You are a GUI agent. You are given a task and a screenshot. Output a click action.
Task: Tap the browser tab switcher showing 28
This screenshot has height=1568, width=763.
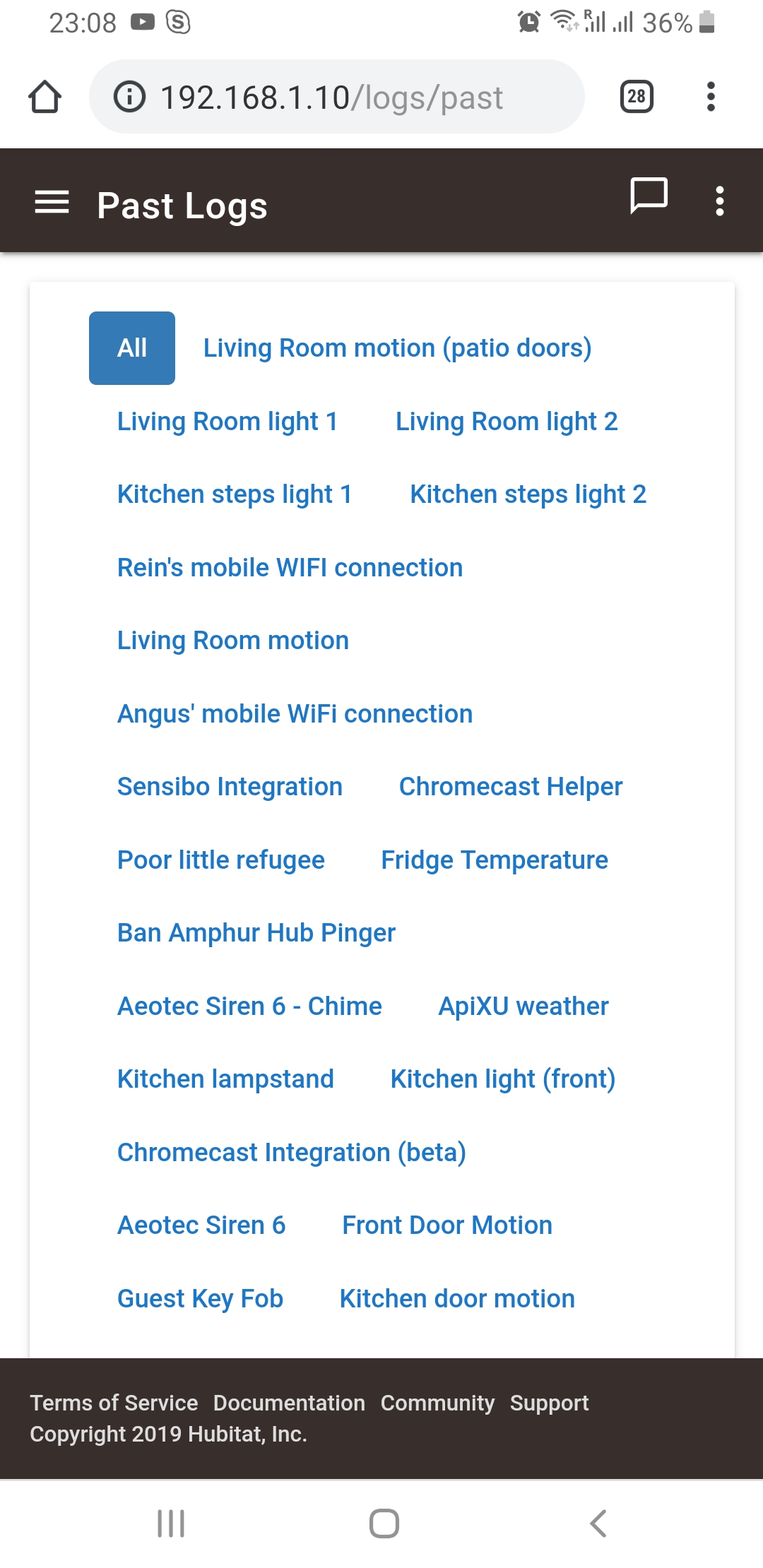[x=637, y=97]
